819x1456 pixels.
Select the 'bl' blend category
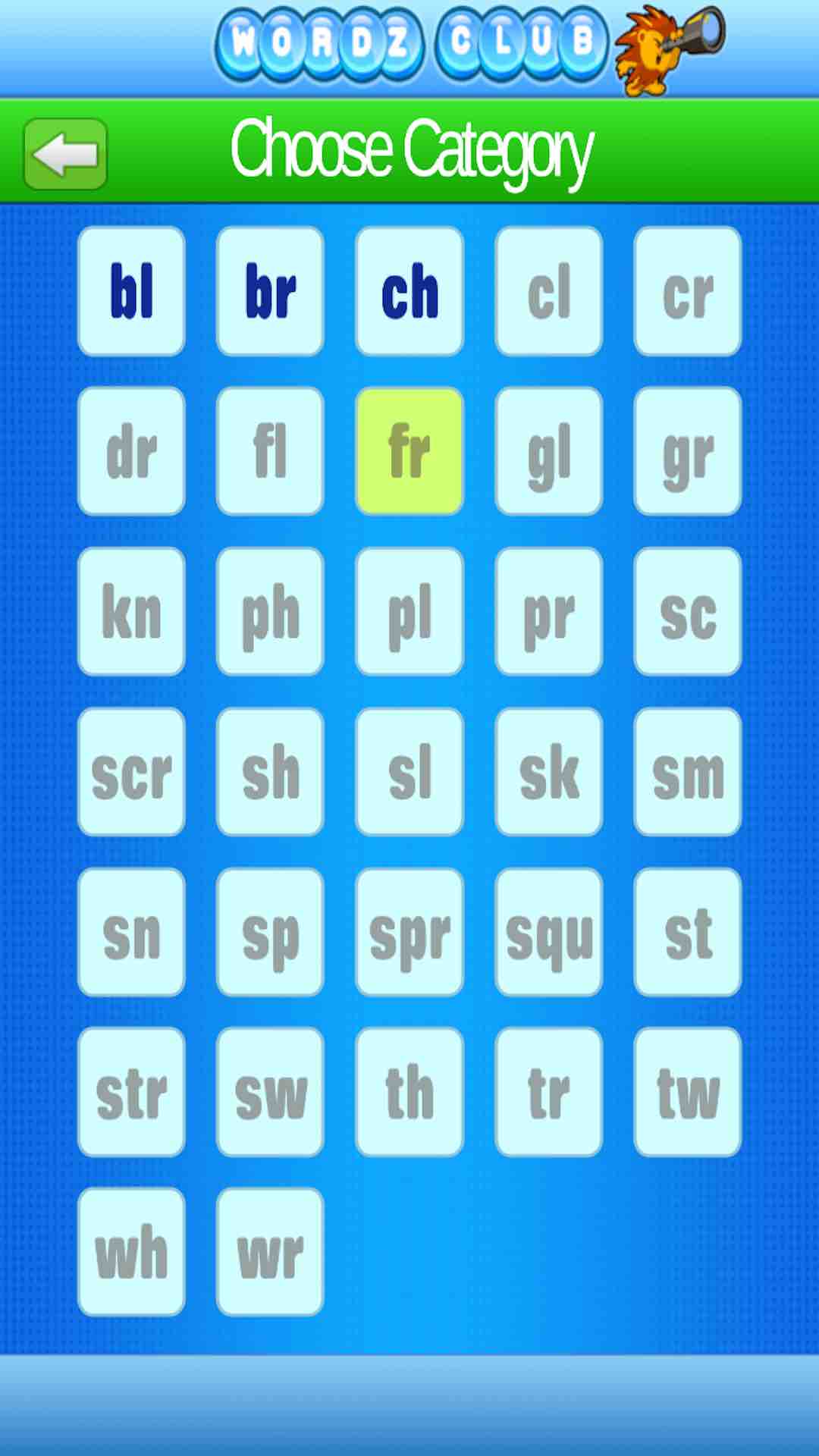[x=130, y=292]
